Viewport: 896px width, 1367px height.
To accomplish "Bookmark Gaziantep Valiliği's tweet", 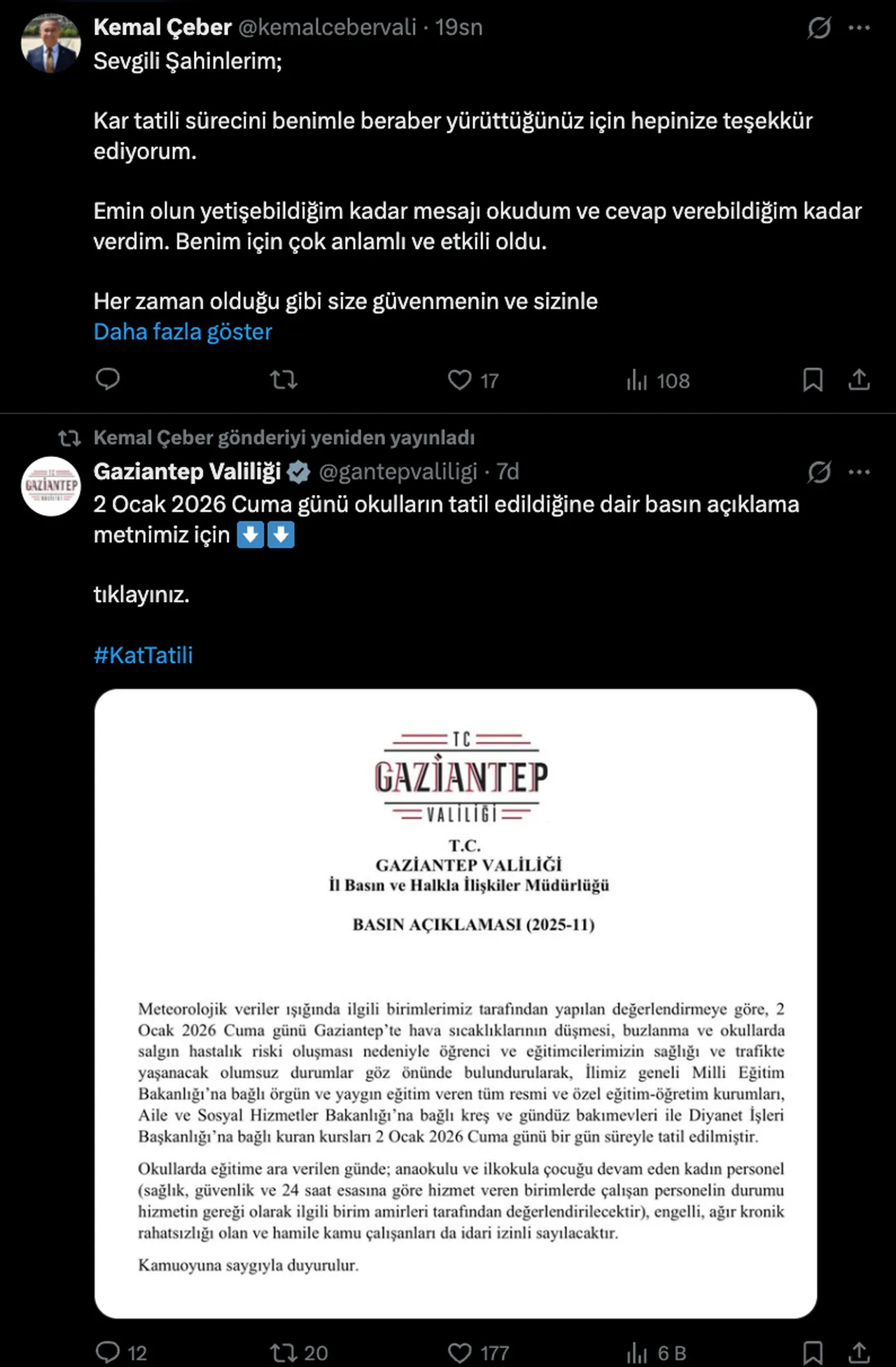I will [813, 1352].
